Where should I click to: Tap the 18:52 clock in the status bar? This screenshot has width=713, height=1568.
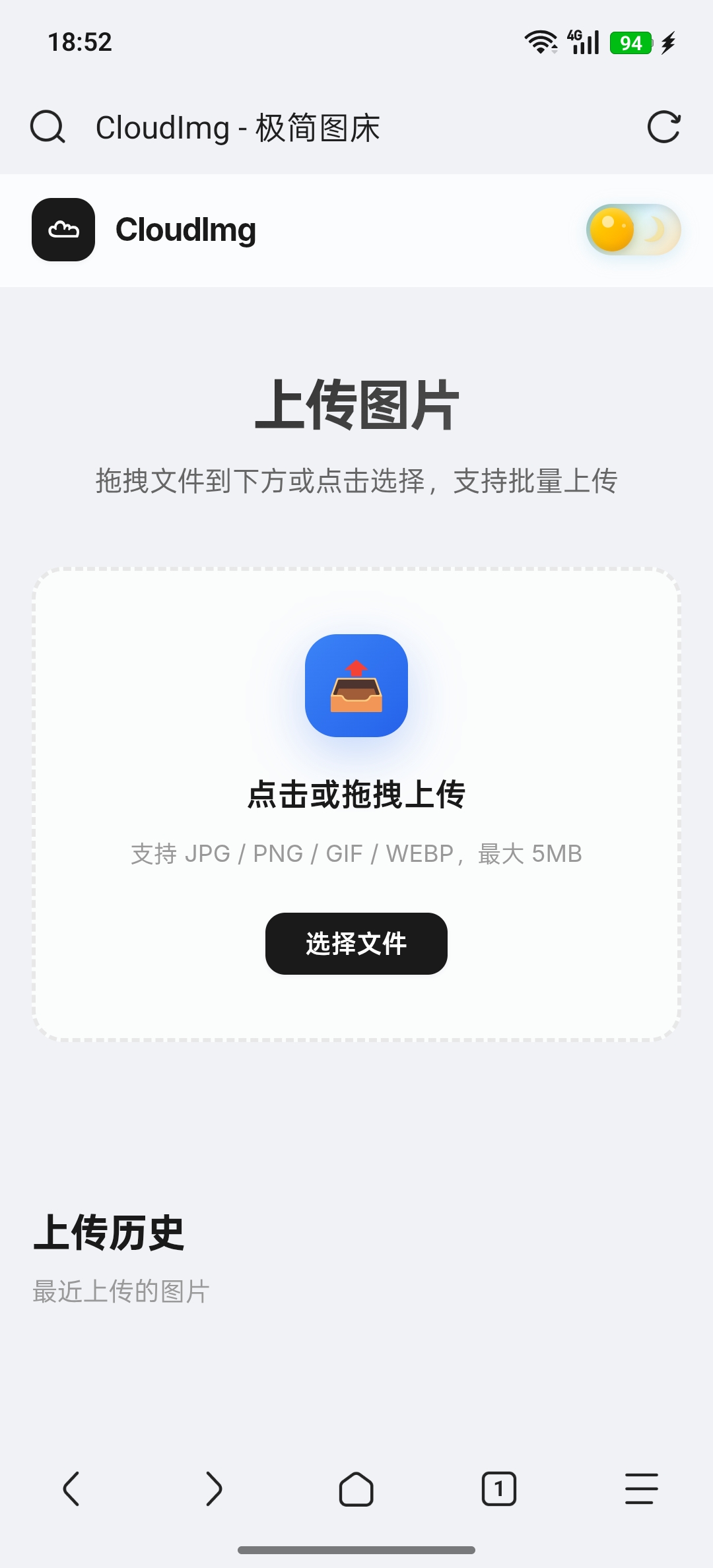coord(79,43)
